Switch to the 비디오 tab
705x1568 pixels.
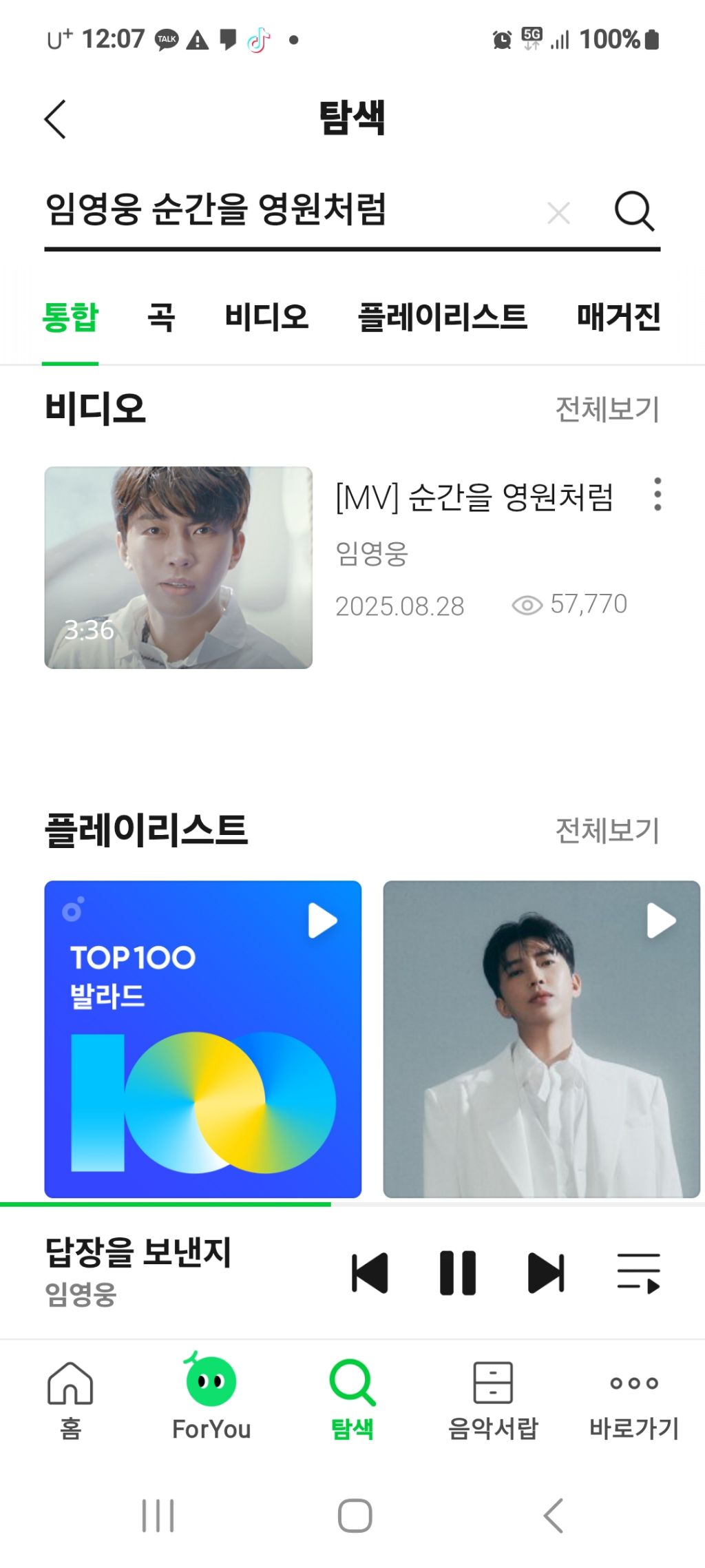pyautogui.click(x=266, y=318)
